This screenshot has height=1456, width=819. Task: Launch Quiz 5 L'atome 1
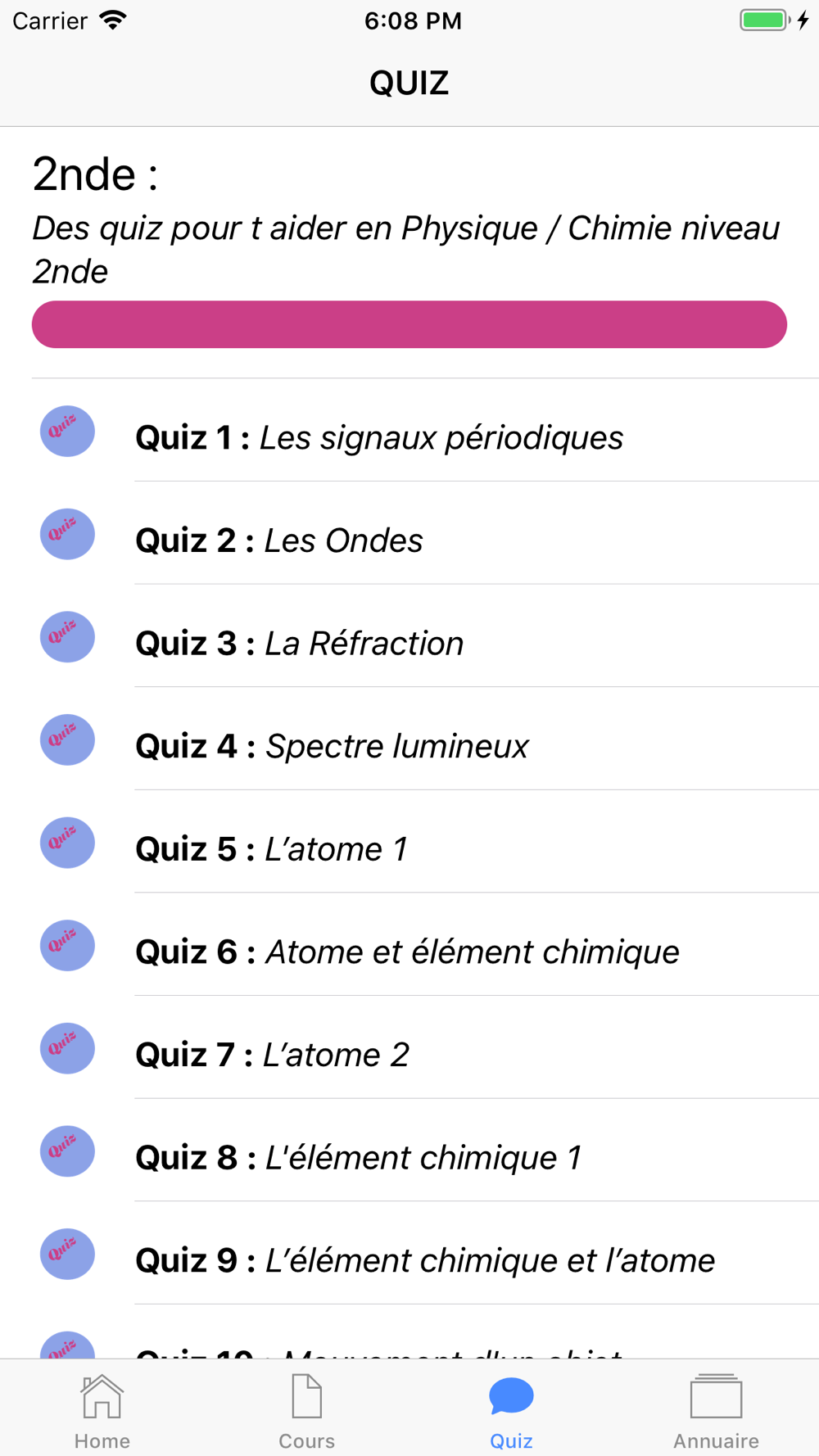pos(409,843)
